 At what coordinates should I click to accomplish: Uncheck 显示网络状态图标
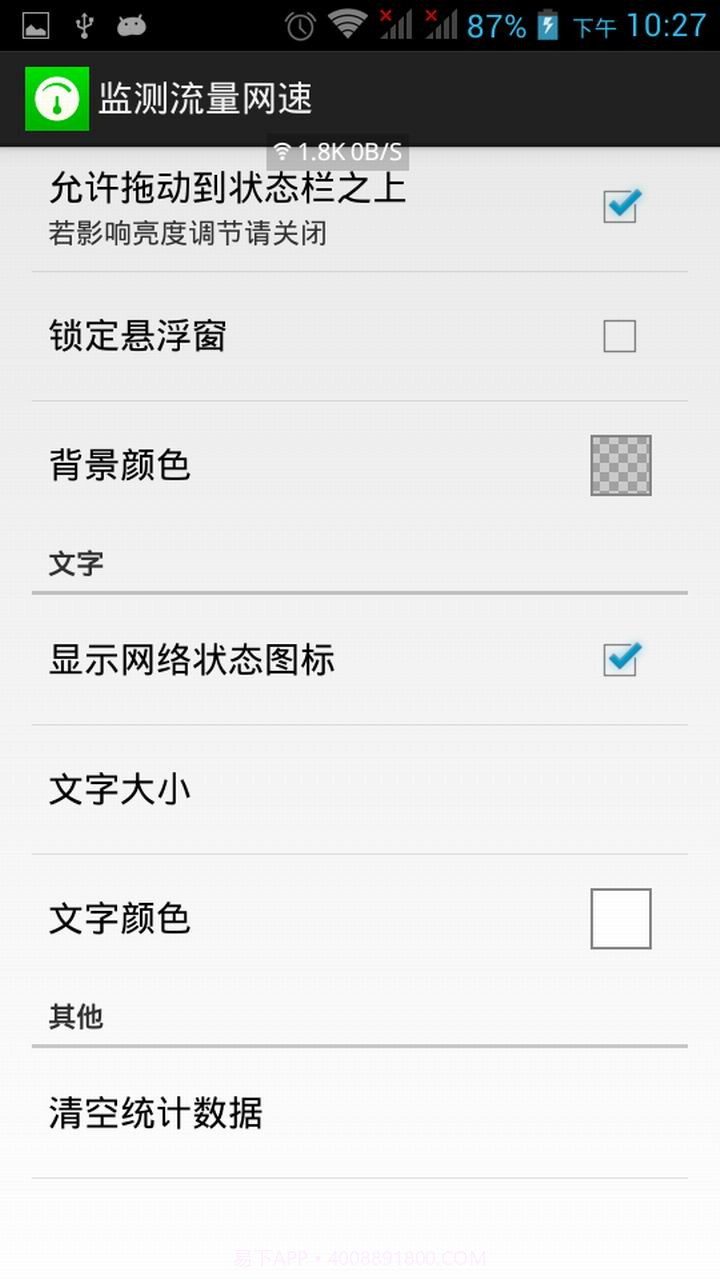pyautogui.click(x=622, y=660)
